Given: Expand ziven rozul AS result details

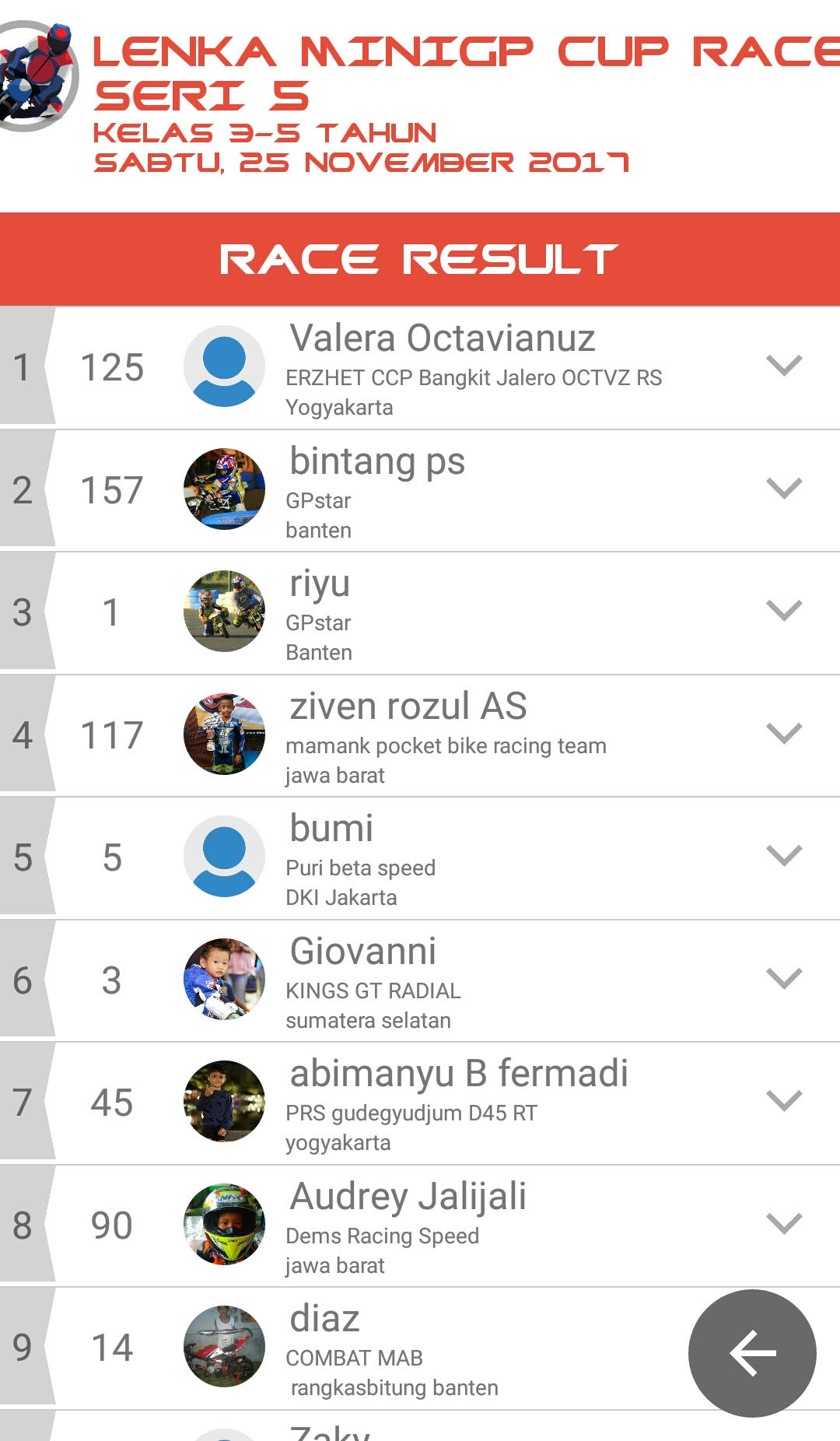Looking at the screenshot, I should click(783, 734).
